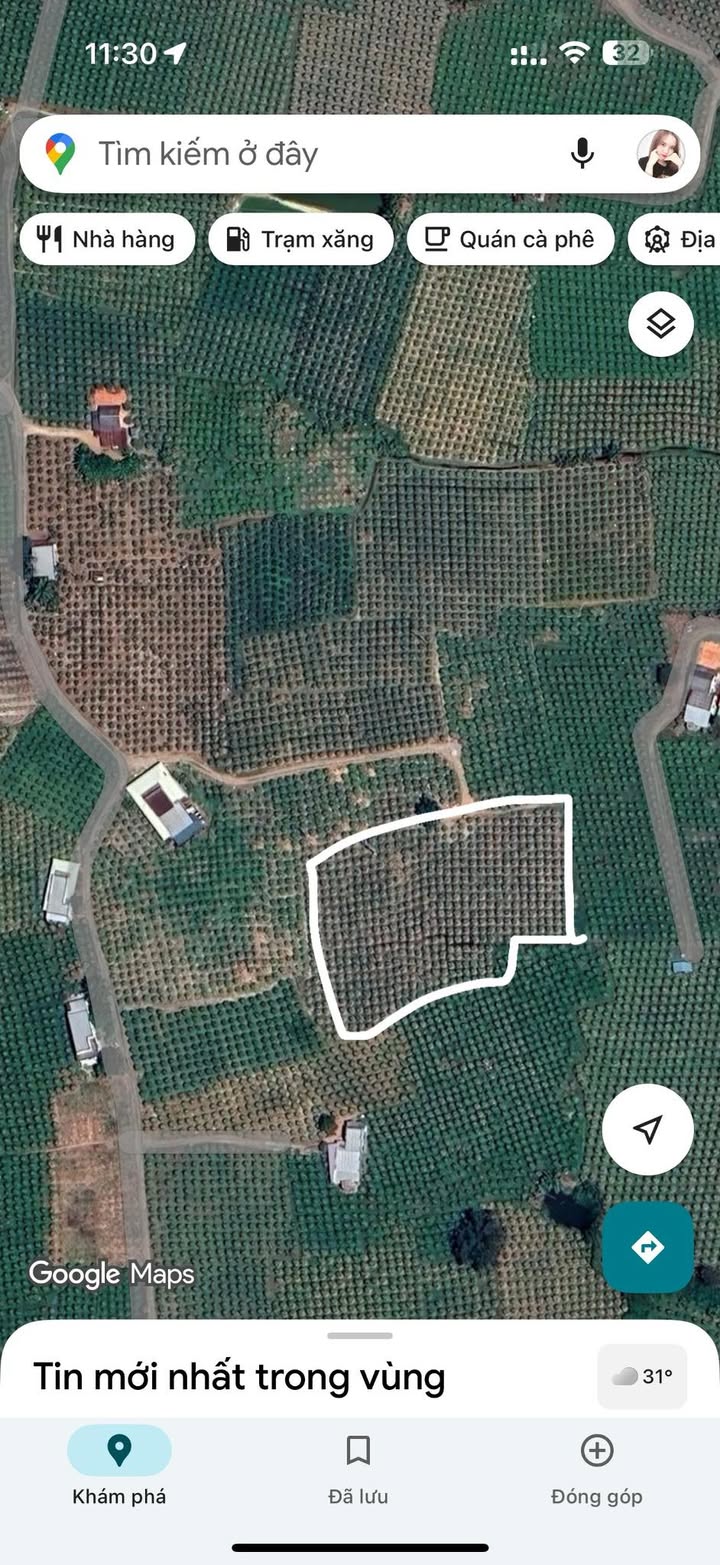This screenshot has width=720, height=1565.
Task: Select the "Nhà hàng" chip
Action: point(107,239)
